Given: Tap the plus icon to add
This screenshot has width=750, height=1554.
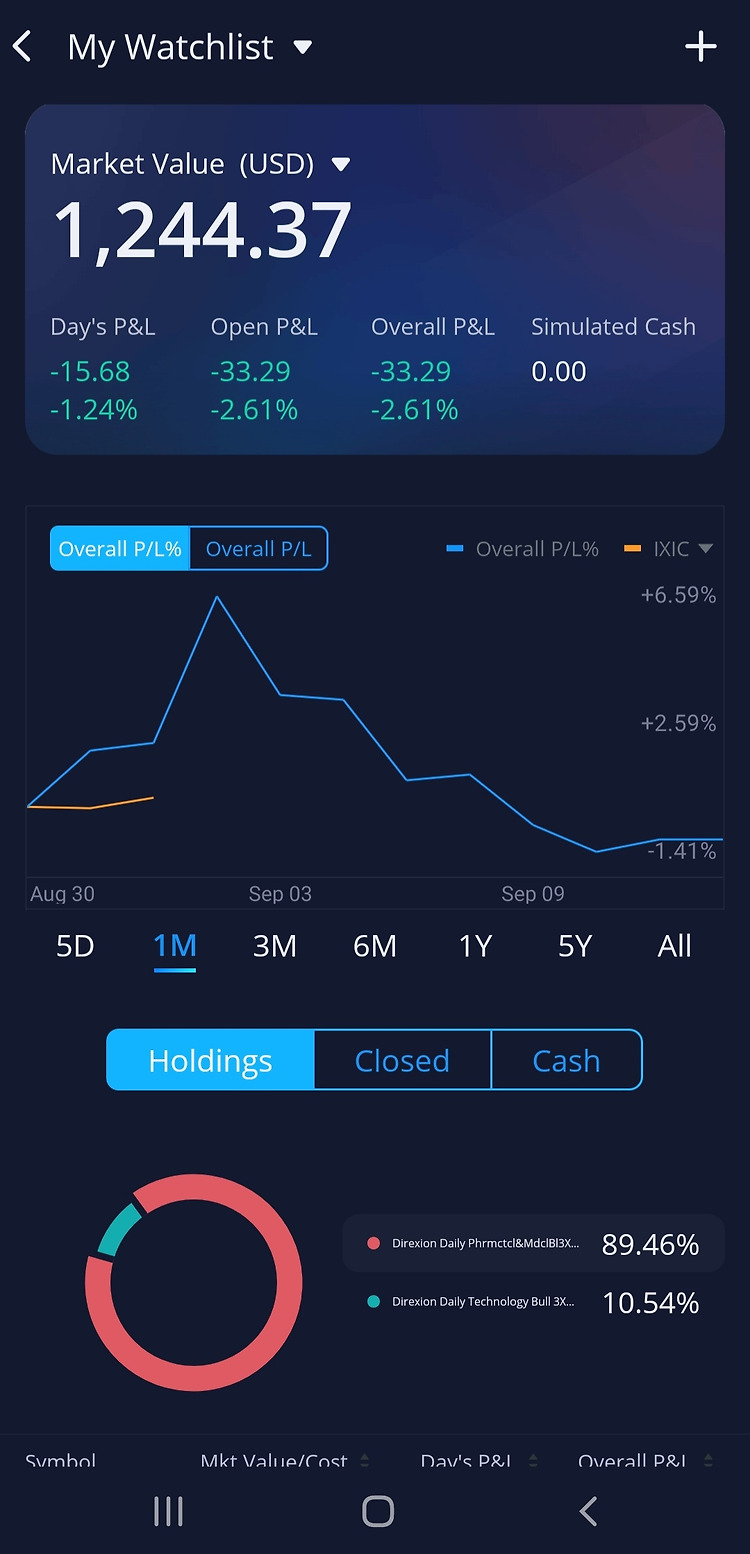Looking at the screenshot, I should [700, 46].
